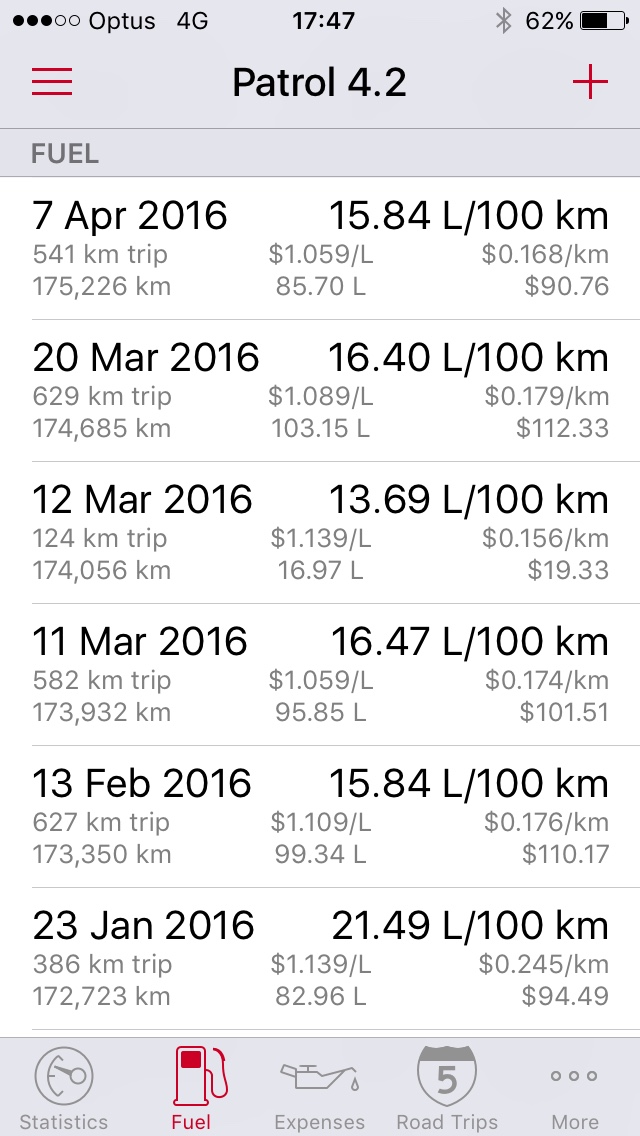
Task: Open the 20 Mar 2016 fuel entry
Action: point(320,391)
